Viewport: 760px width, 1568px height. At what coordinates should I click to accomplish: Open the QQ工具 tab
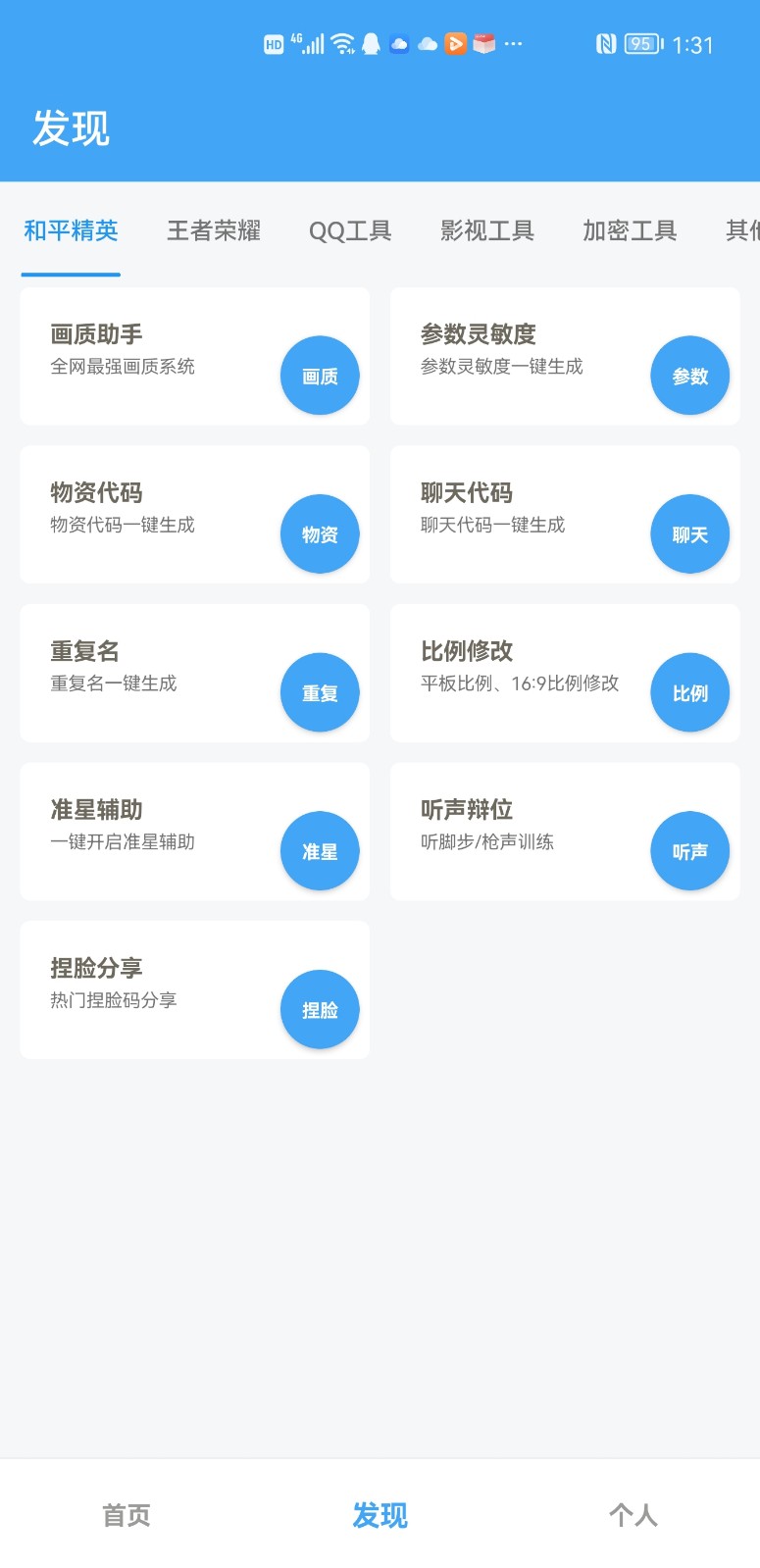[x=350, y=231]
